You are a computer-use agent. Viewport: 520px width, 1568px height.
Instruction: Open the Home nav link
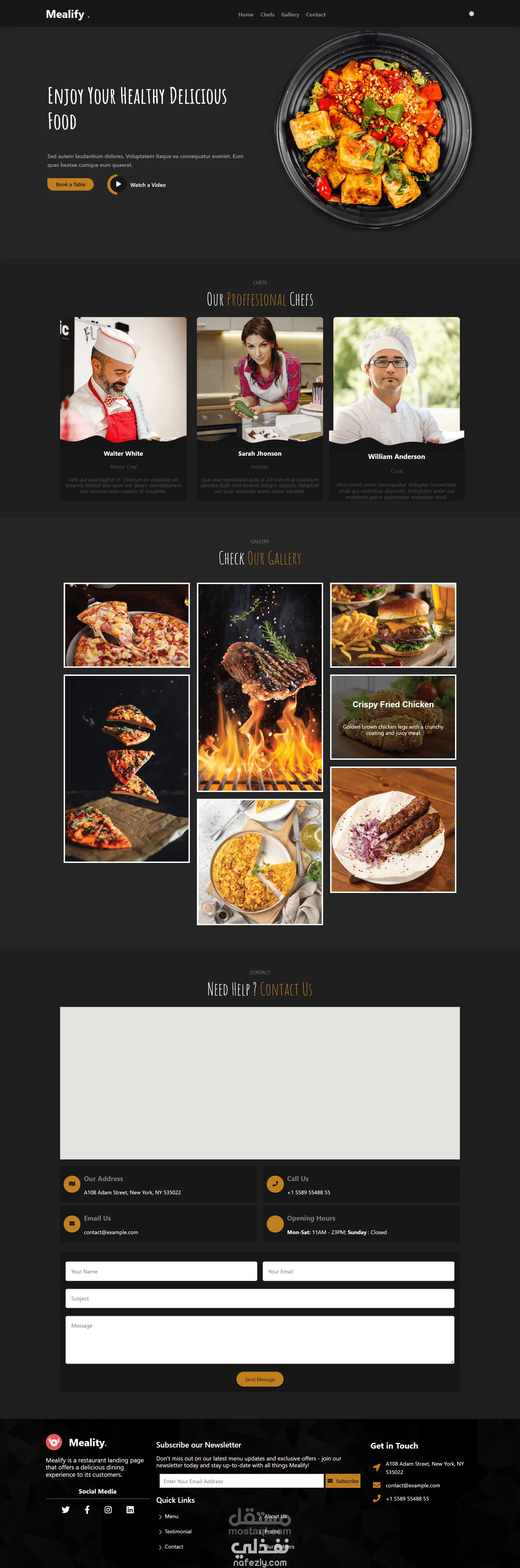pyautogui.click(x=245, y=15)
